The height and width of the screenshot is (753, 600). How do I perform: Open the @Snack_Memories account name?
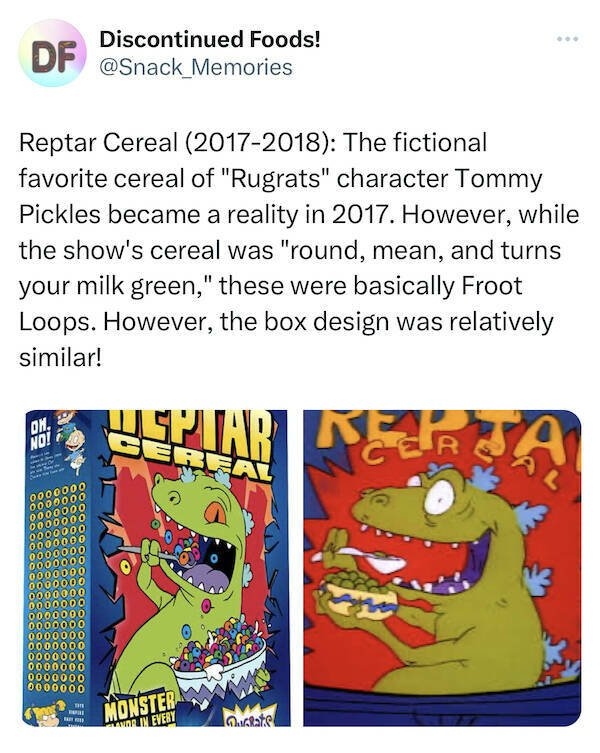pyautogui.click(x=196, y=68)
